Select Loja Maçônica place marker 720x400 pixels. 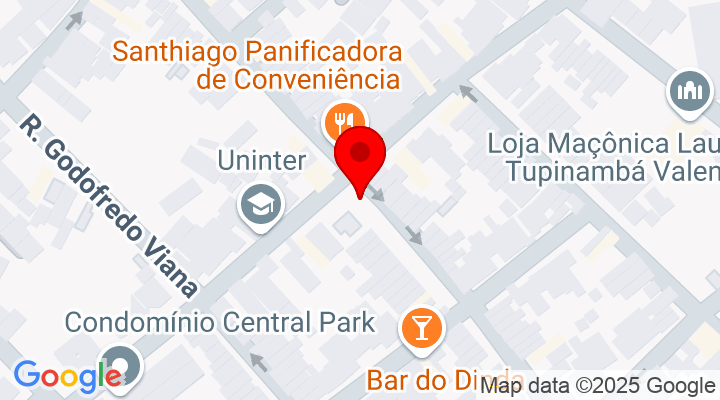click(x=691, y=93)
